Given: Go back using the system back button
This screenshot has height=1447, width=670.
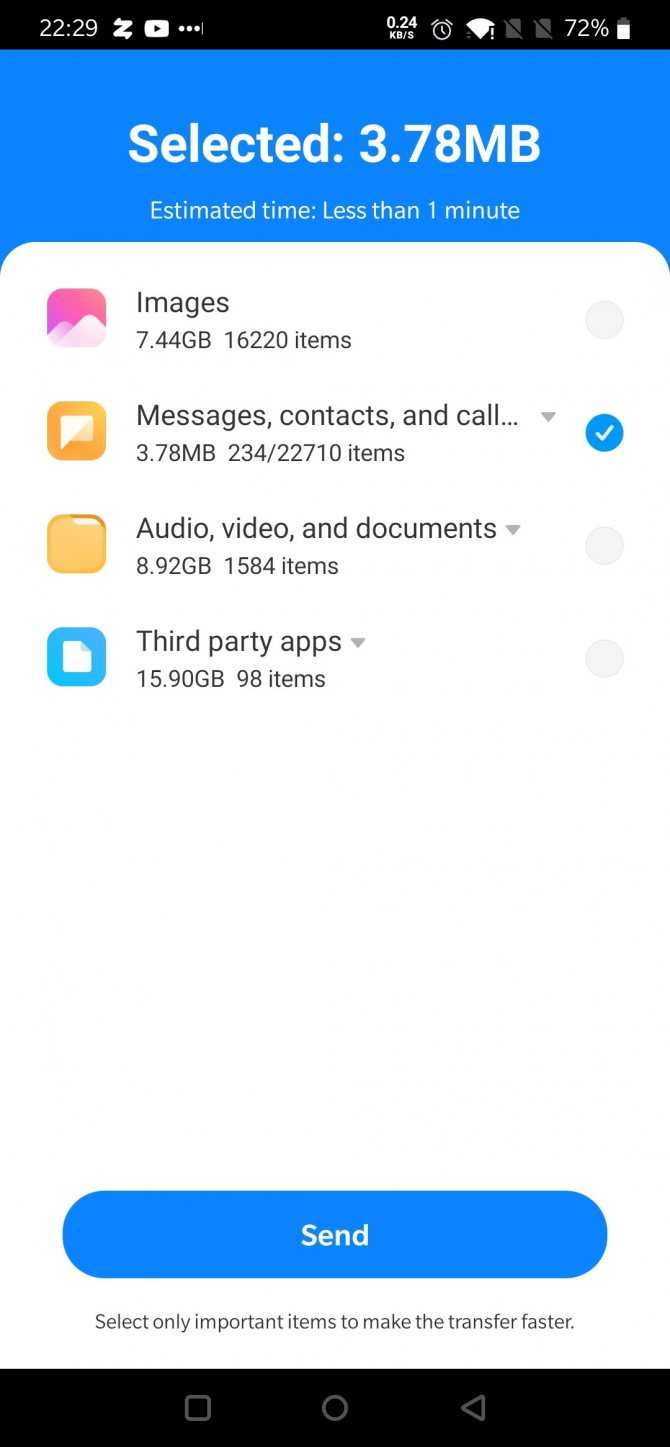Looking at the screenshot, I should tap(473, 1408).
